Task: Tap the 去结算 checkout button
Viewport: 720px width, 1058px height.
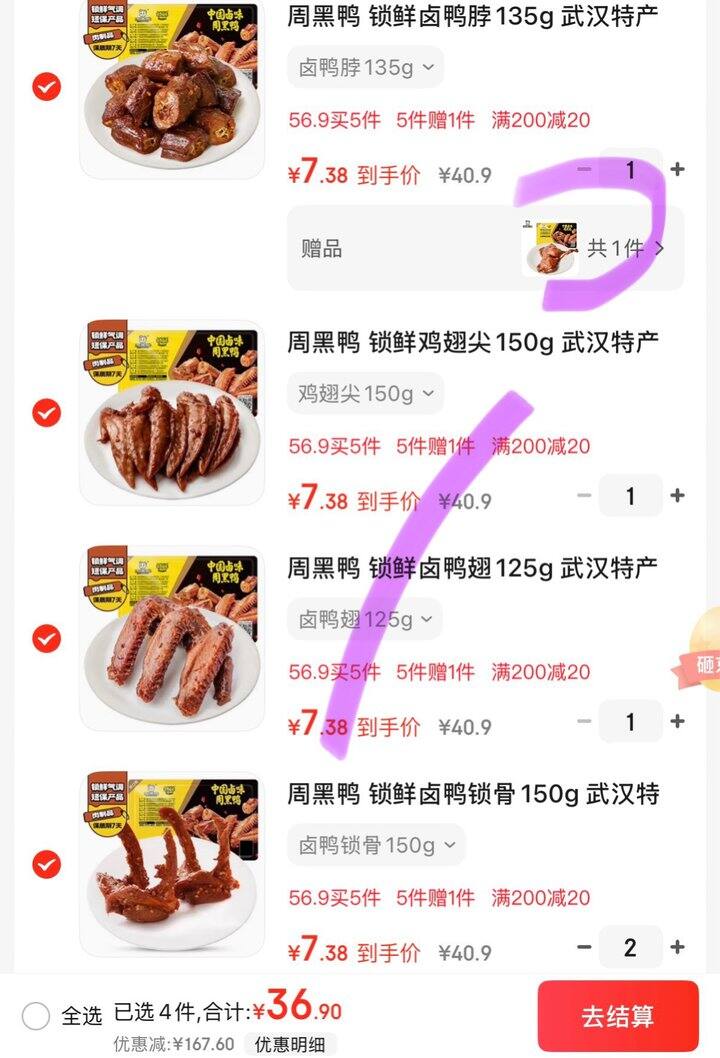Action: [x=618, y=1016]
